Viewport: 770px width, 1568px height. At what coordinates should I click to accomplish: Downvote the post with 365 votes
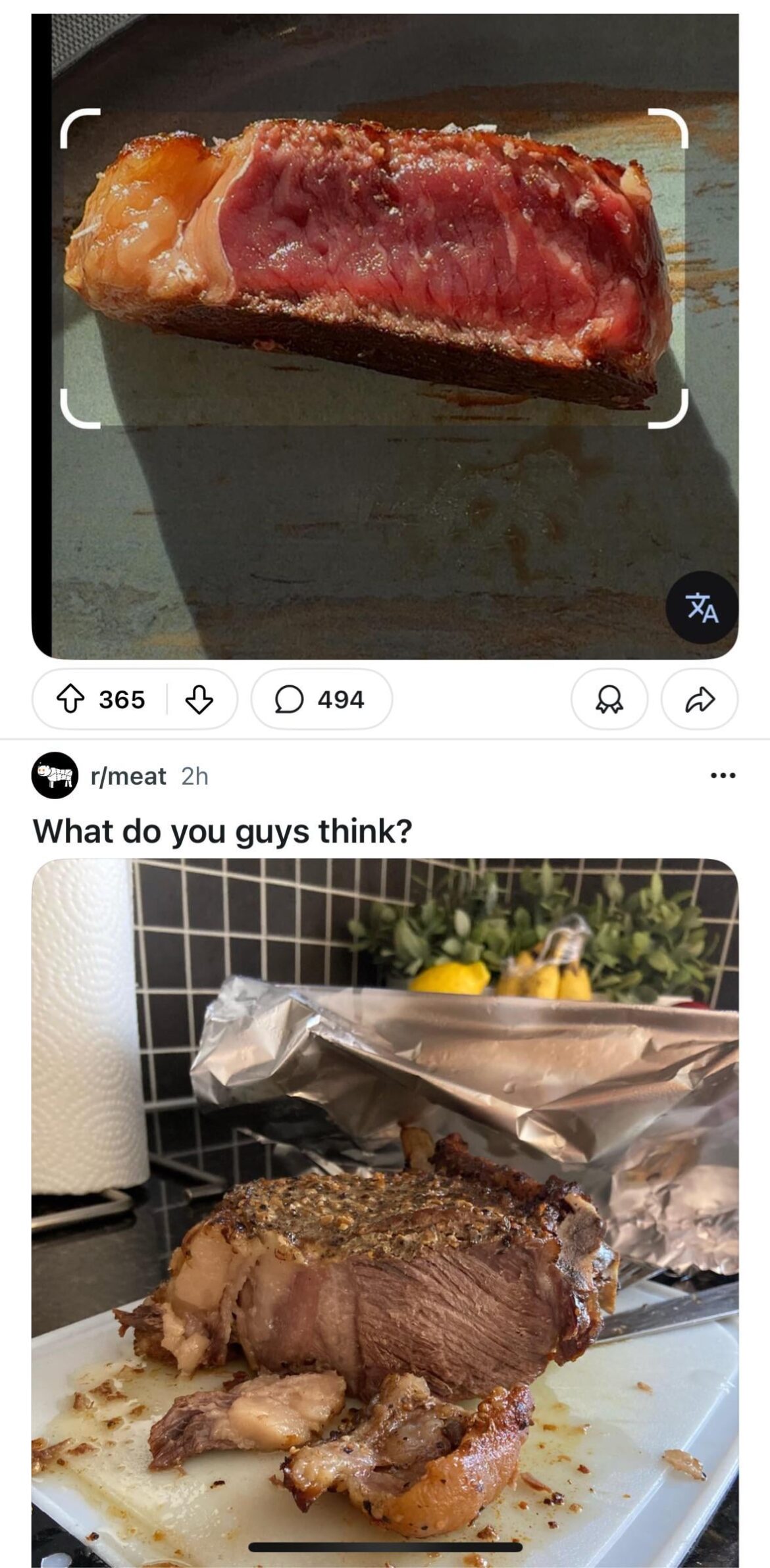pyautogui.click(x=199, y=700)
